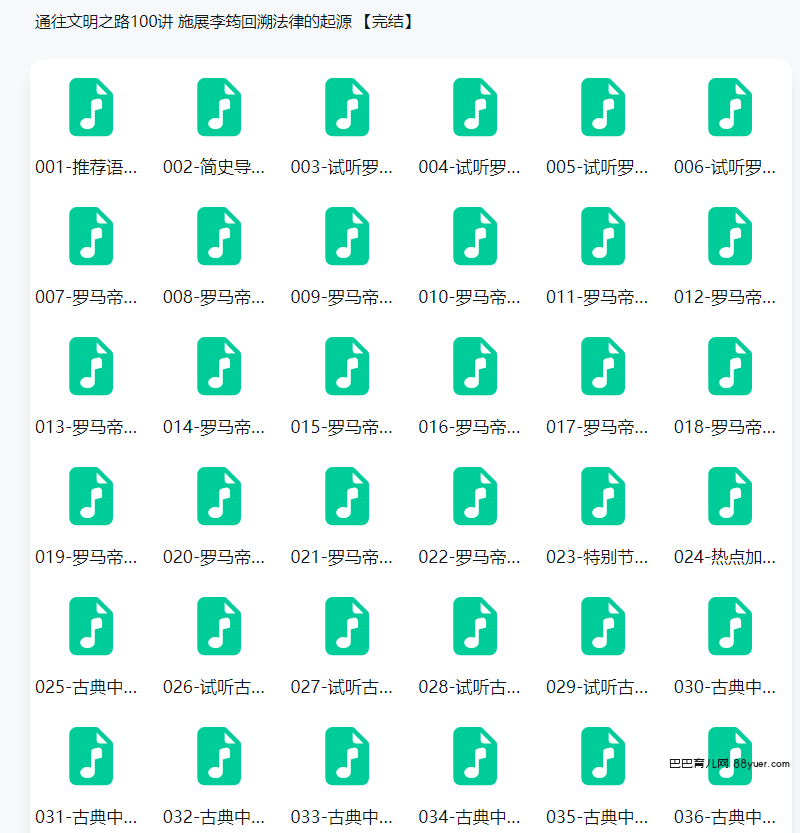Open file 012-罗马帝
Image resolution: width=800 pixels, height=833 pixels.
[730, 237]
